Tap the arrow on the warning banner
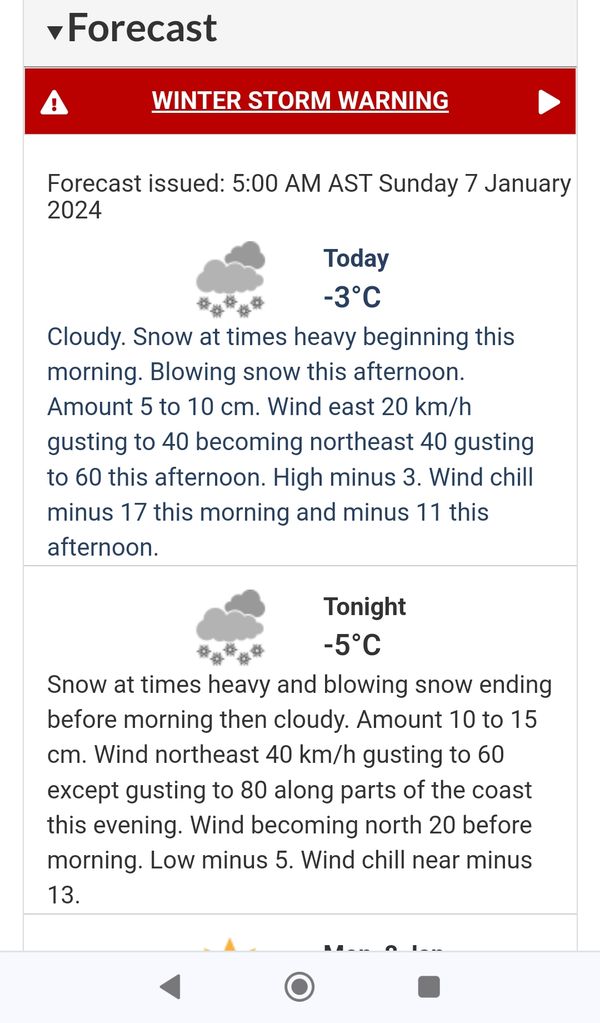 [x=549, y=102]
